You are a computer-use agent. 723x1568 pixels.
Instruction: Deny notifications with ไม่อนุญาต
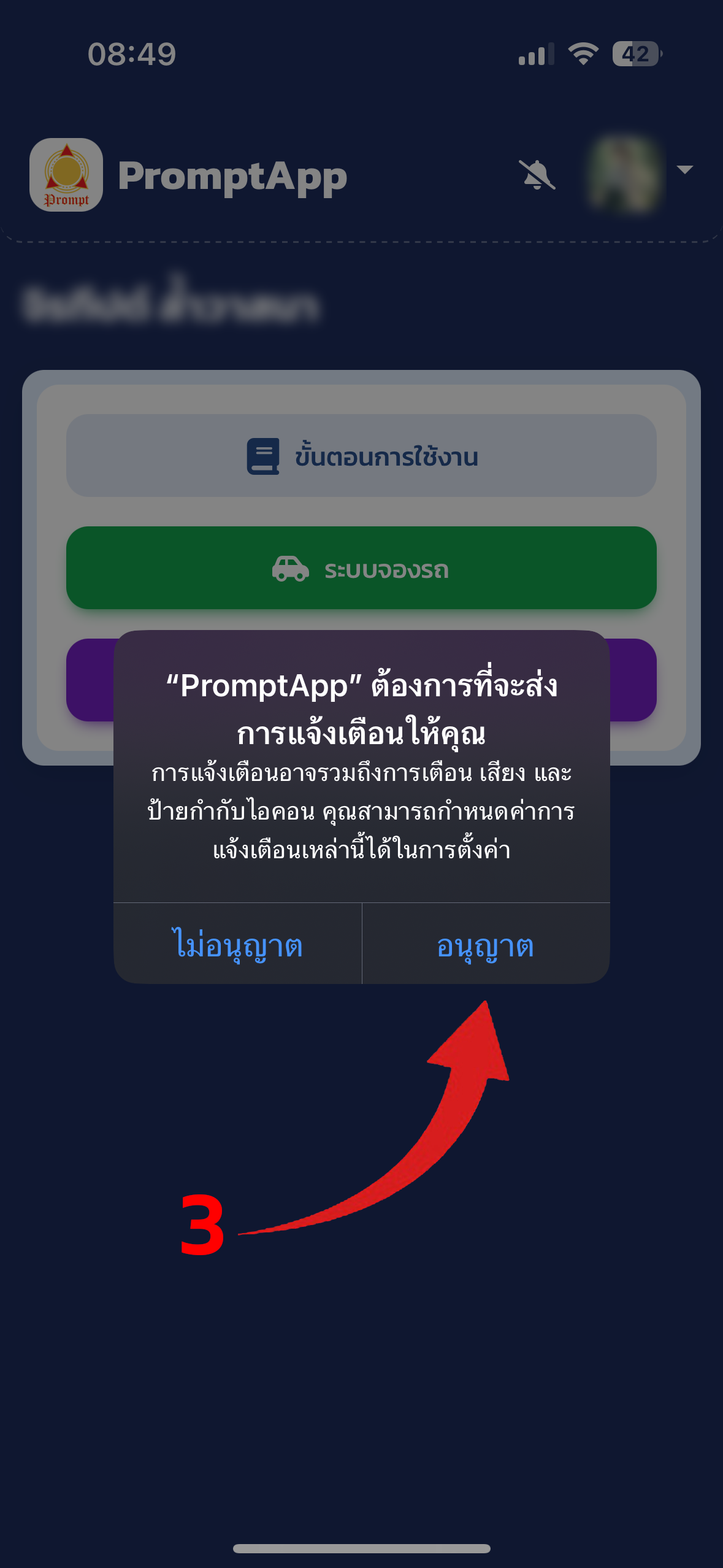(x=238, y=945)
